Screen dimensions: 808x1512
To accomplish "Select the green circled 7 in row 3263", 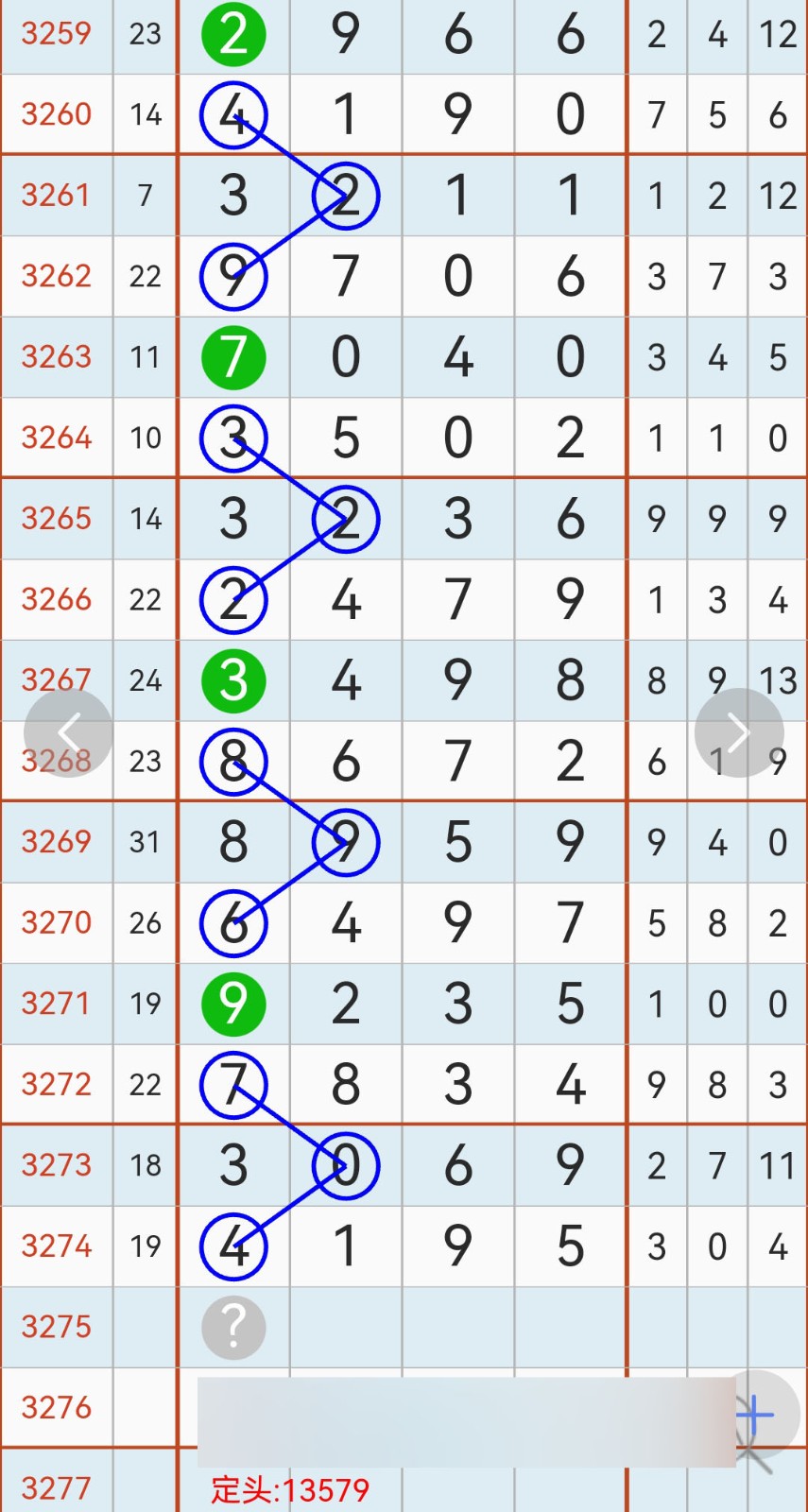I will [x=233, y=356].
